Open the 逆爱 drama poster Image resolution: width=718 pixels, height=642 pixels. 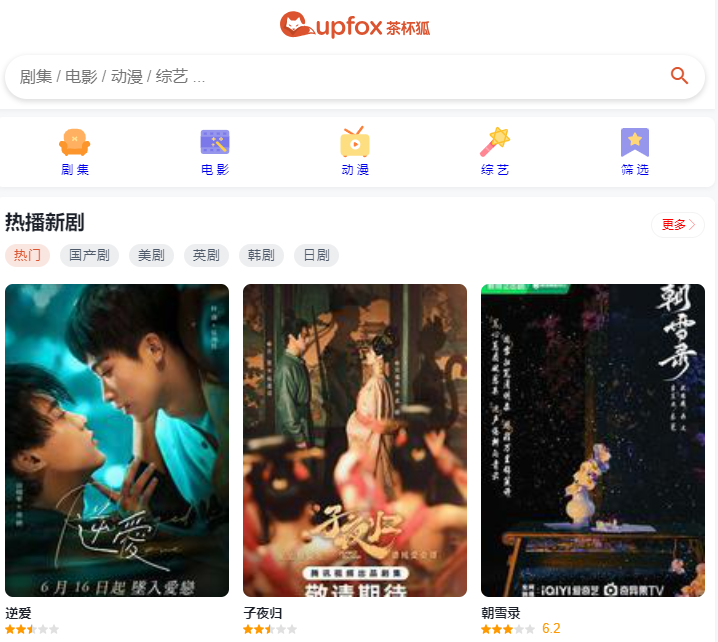(117, 440)
